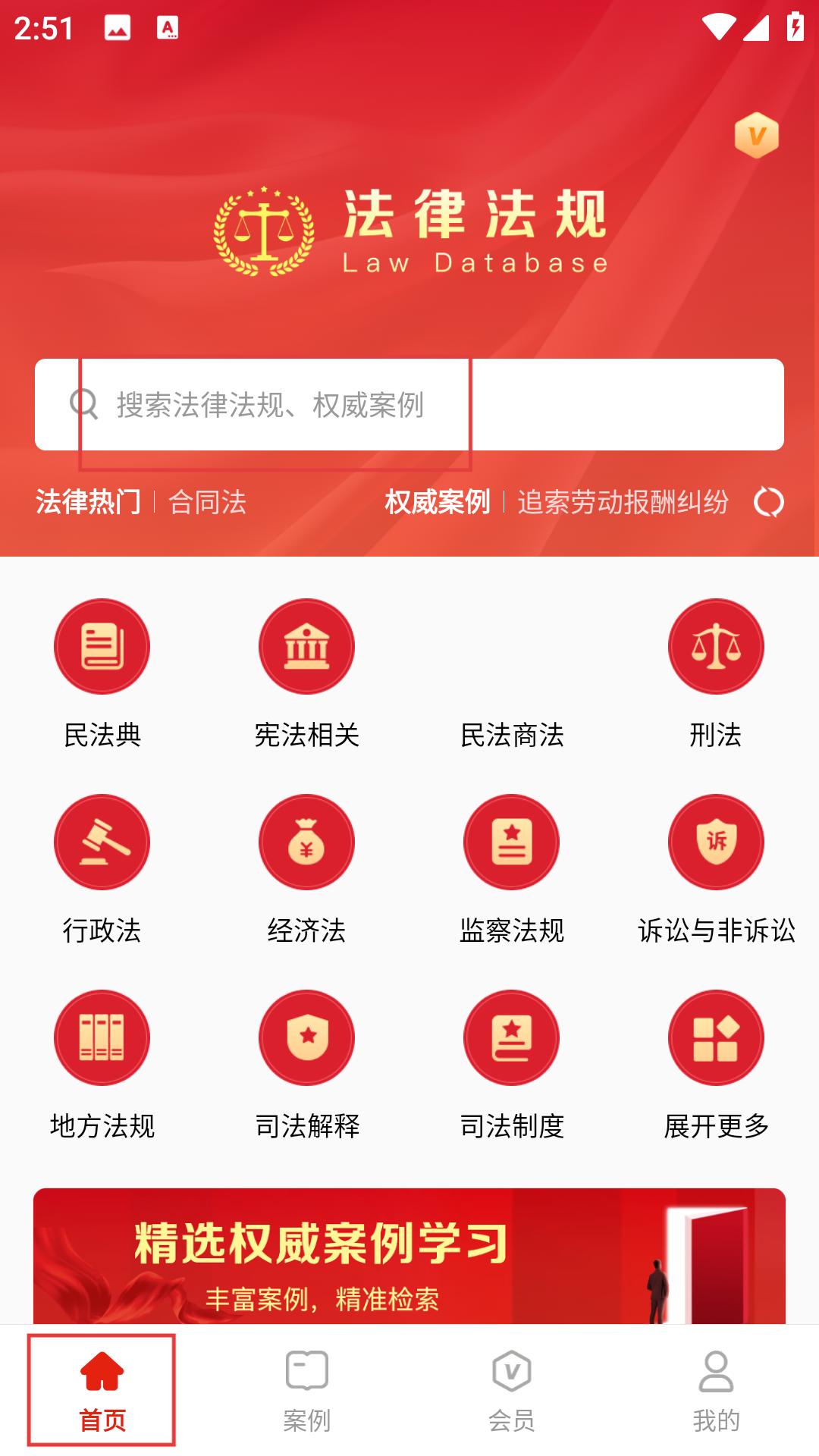Open case 追索劳动报酬纠纷
This screenshot has width=819, height=1456.
point(623,502)
